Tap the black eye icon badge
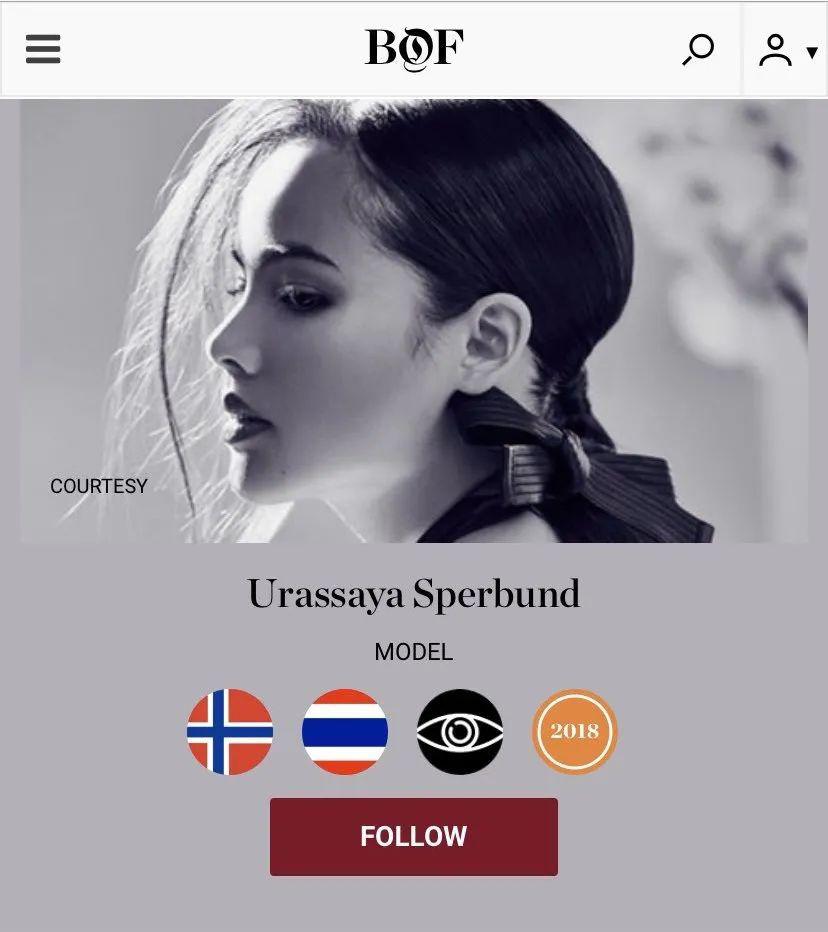Viewport: 828px width, 932px height. click(x=460, y=732)
